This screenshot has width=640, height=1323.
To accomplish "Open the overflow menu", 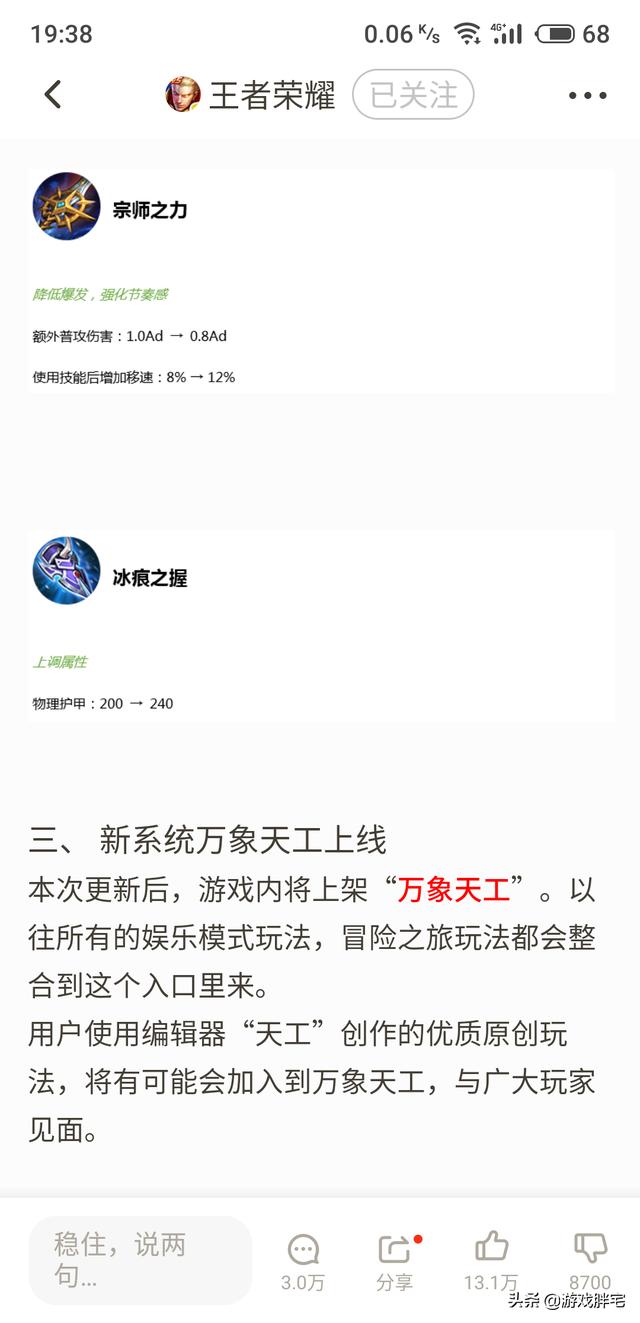I will coord(587,96).
